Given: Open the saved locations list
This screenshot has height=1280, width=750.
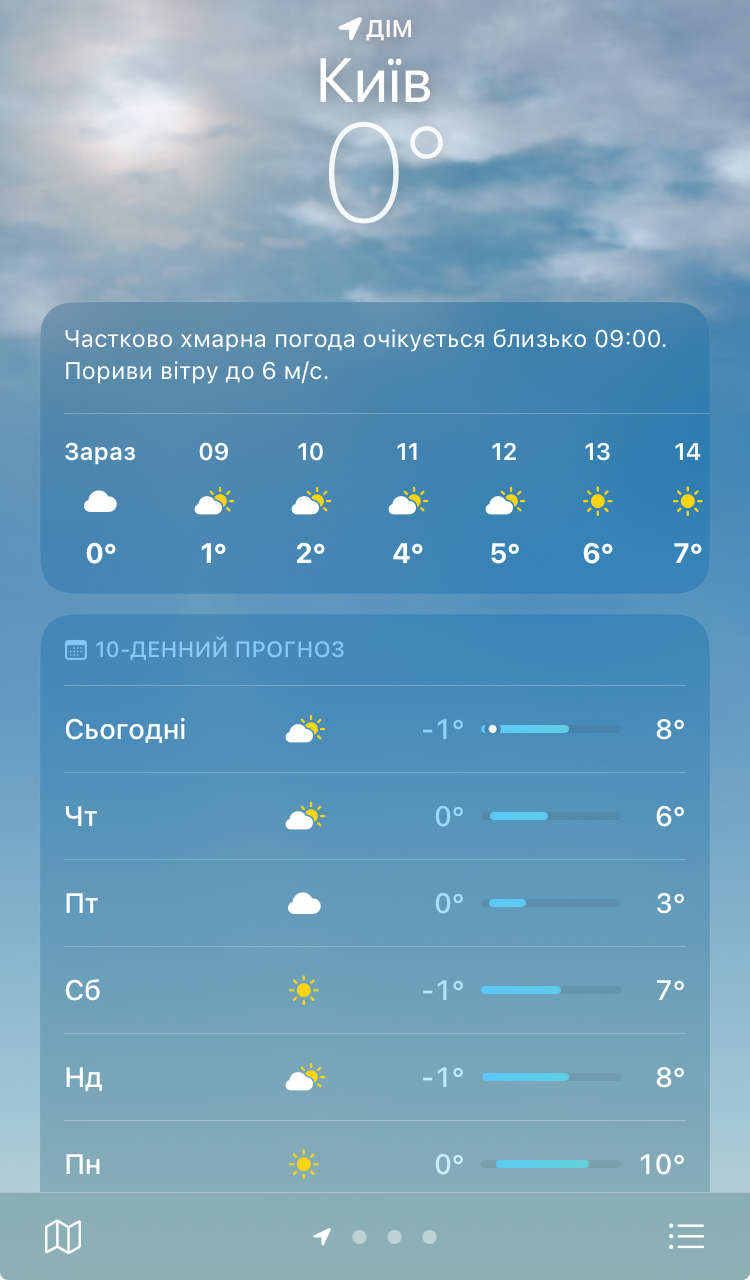Looking at the screenshot, I should (x=686, y=1237).
